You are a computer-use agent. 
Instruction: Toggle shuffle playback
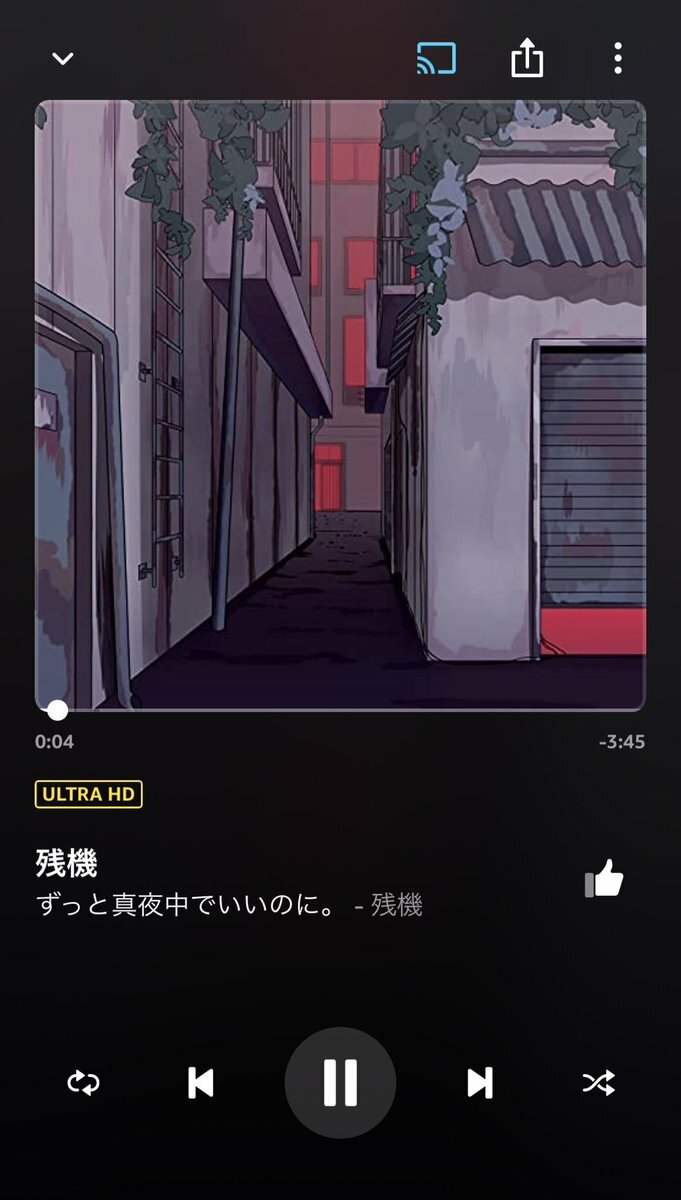[598, 1083]
